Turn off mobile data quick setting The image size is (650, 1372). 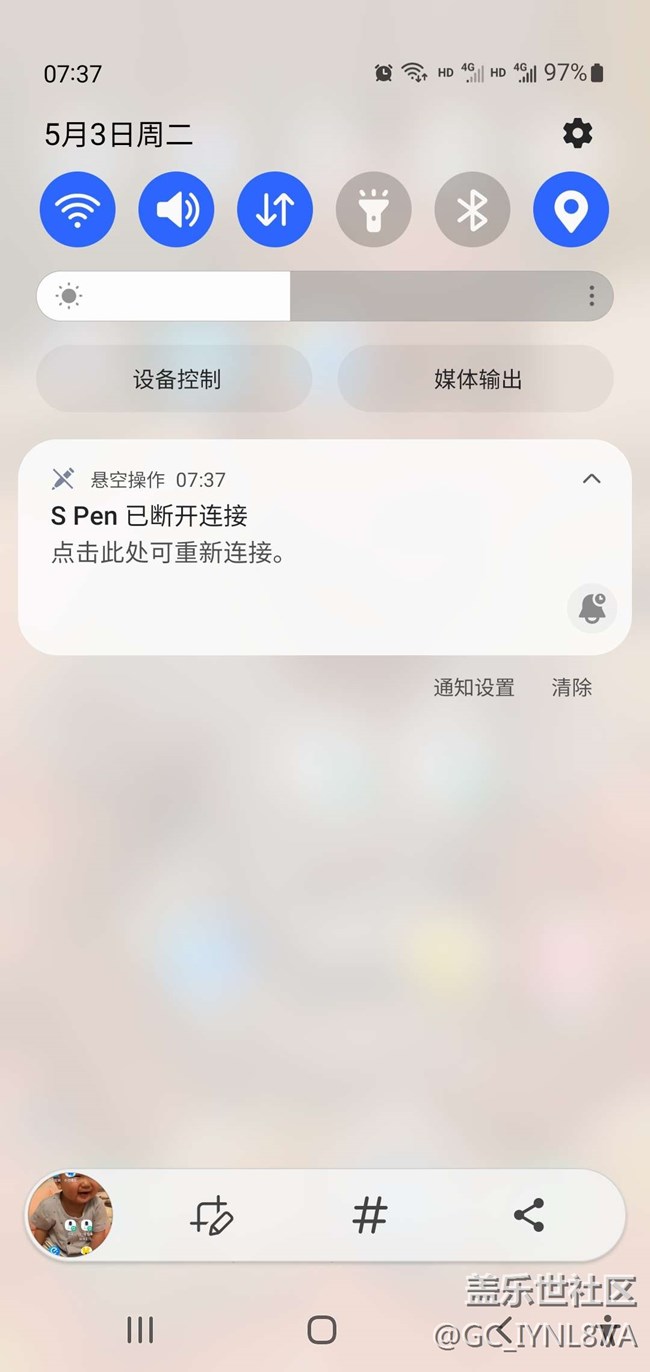pyautogui.click(x=275, y=210)
